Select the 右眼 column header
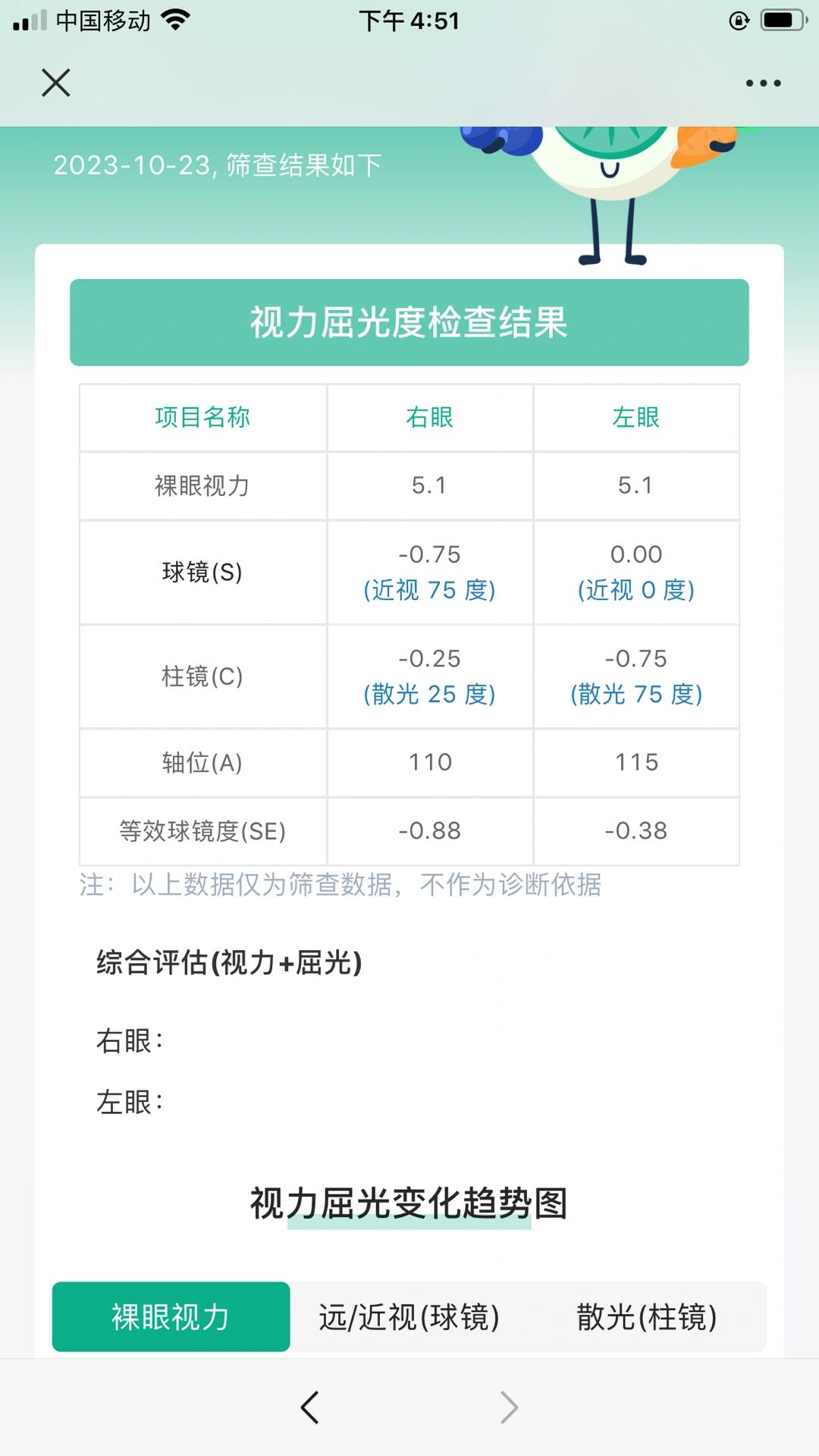 pos(429,418)
